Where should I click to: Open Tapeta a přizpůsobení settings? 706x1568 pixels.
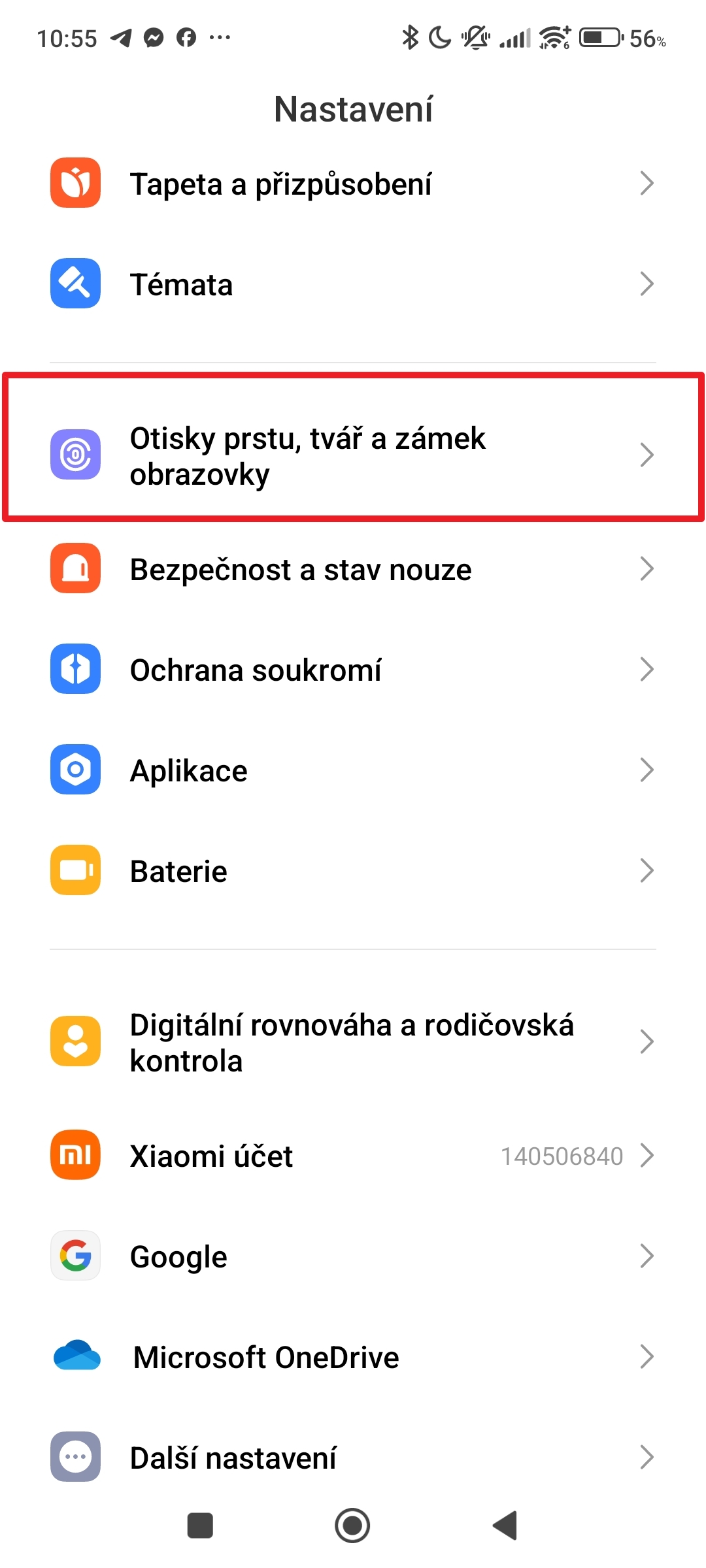pyautogui.click(x=353, y=184)
